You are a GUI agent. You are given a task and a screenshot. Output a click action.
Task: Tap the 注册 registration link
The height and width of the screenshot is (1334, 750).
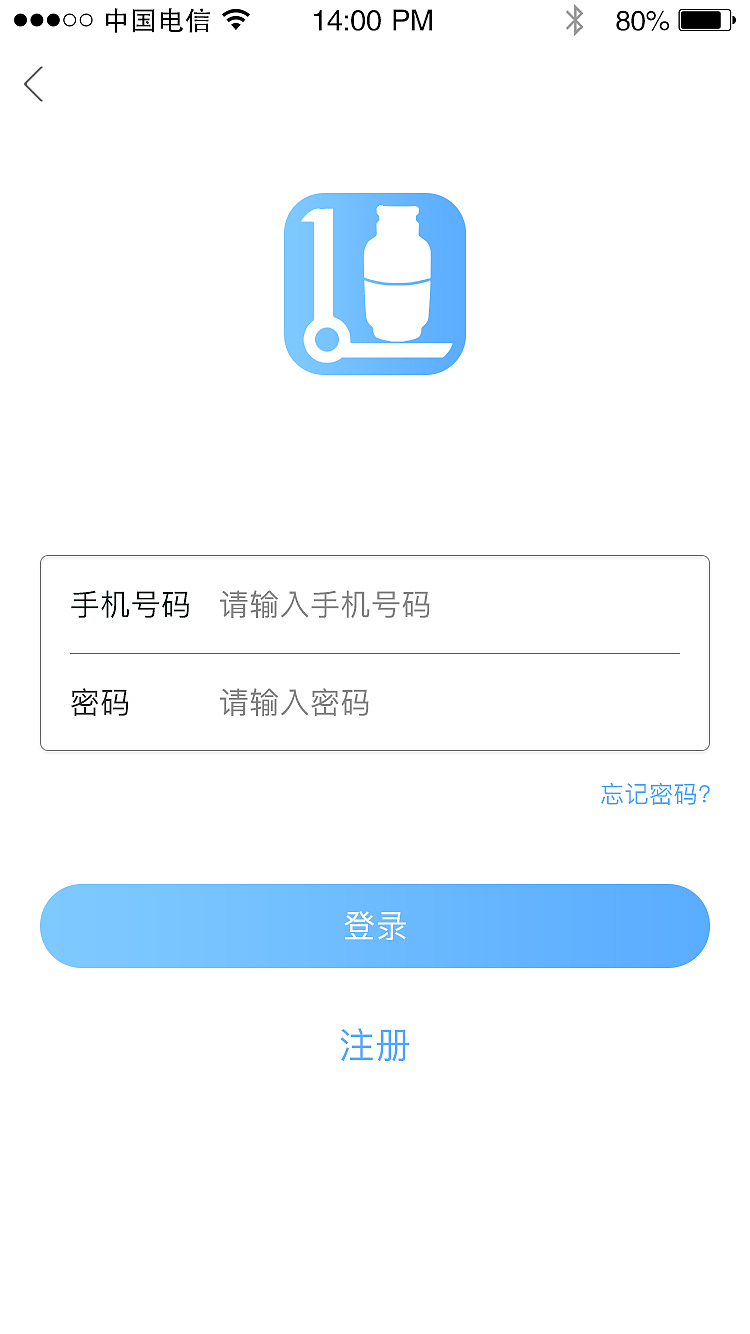tap(374, 1046)
